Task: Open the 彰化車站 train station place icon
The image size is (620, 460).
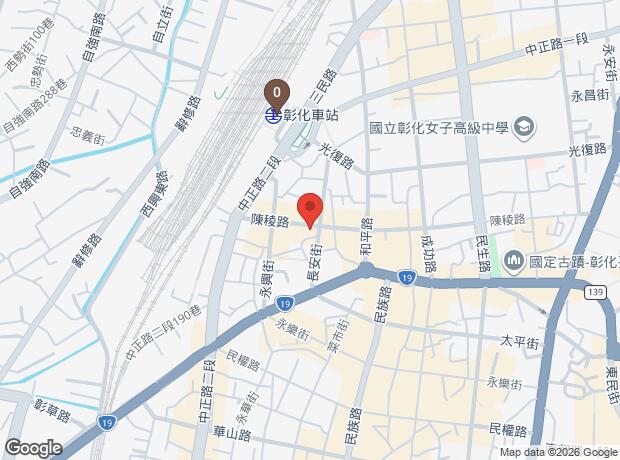Action: (273, 114)
